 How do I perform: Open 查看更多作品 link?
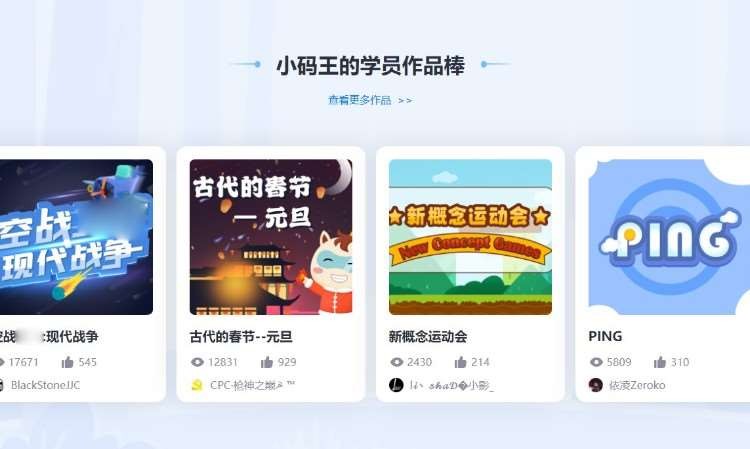[369, 100]
